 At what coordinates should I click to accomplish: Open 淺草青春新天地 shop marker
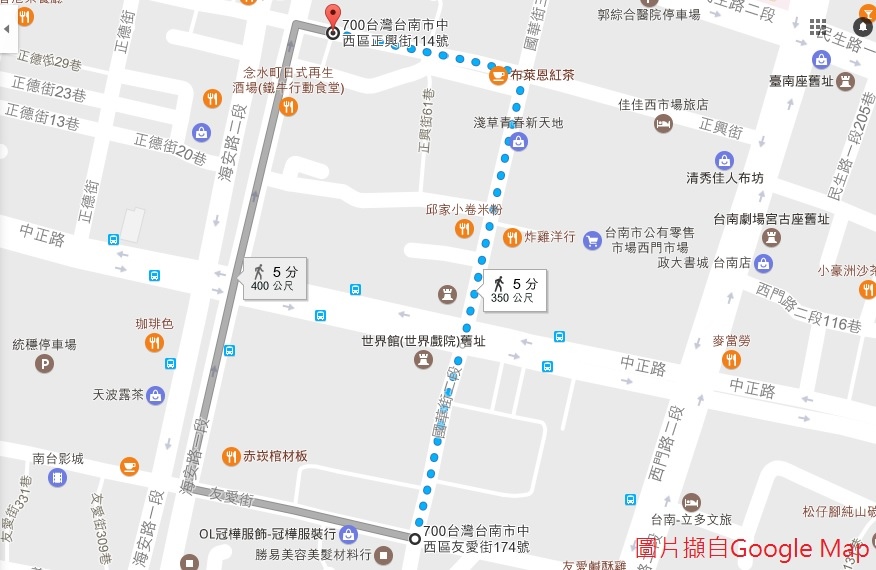coord(518,143)
